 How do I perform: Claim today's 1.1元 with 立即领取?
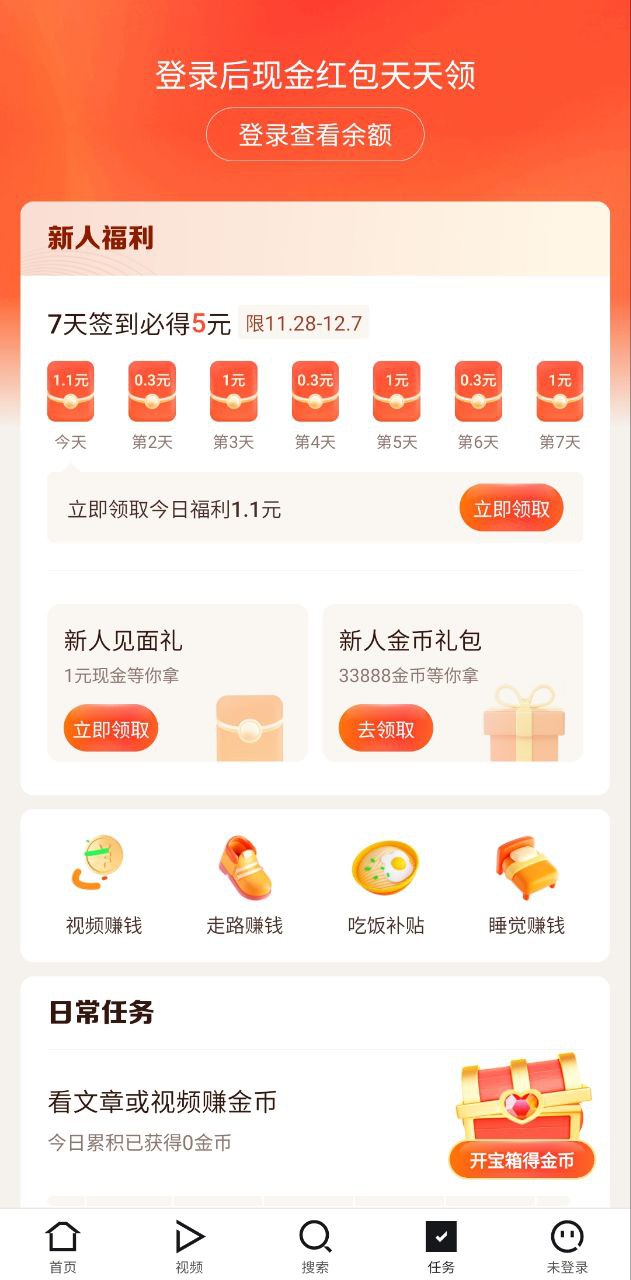tap(511, 509)
